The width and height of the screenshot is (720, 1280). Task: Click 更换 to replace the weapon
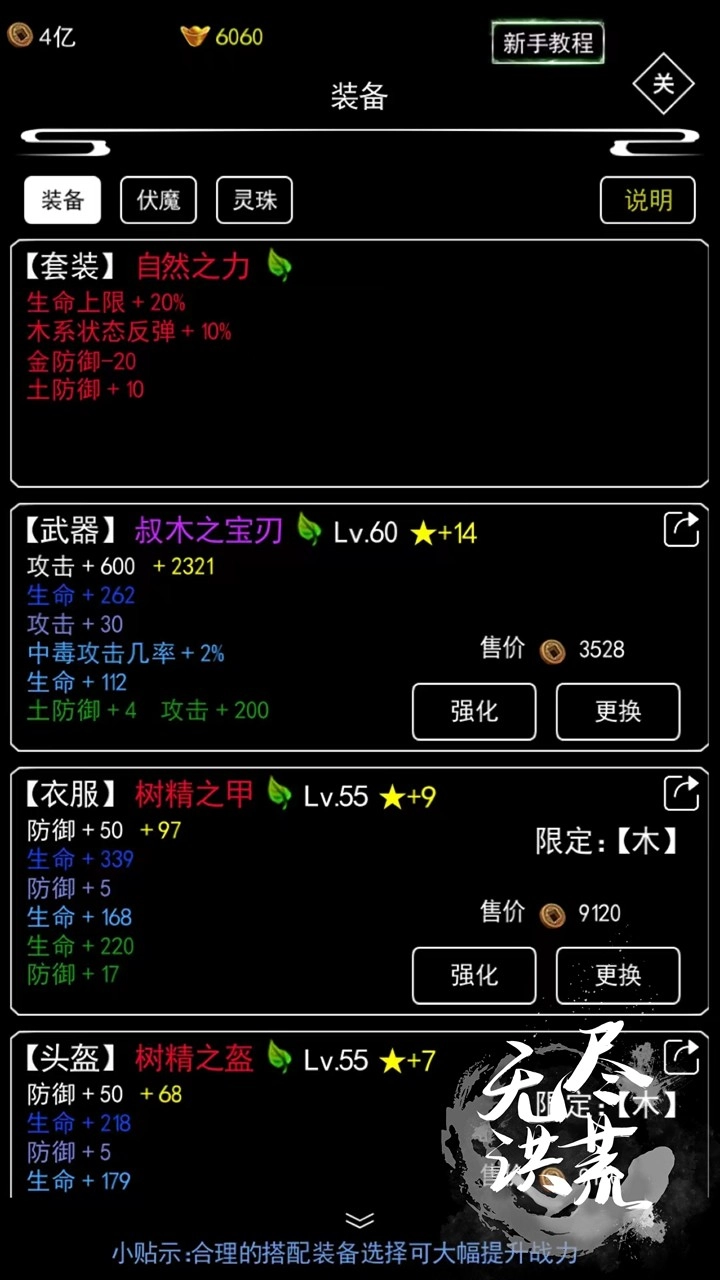(618, 711)
